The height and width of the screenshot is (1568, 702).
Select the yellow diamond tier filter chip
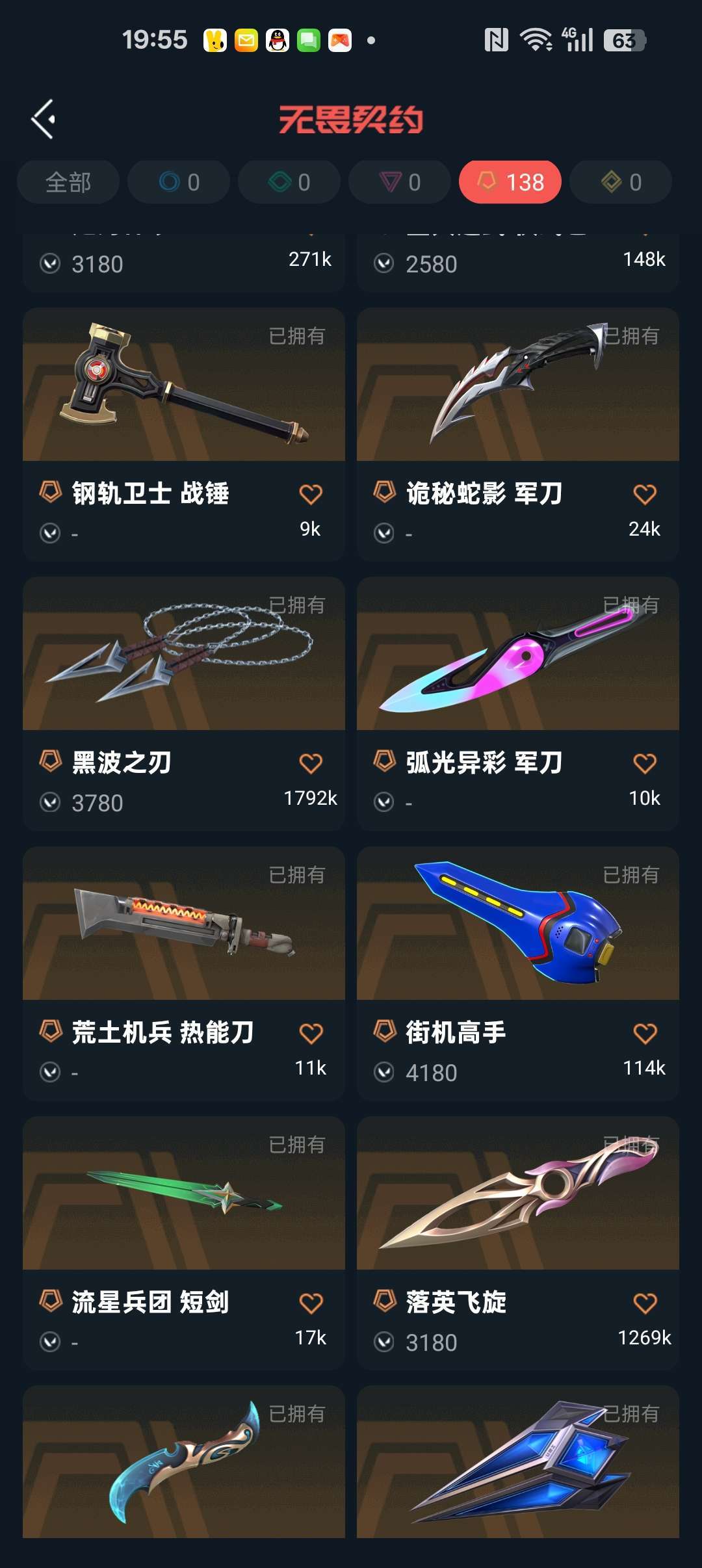[x=621, y=182]
